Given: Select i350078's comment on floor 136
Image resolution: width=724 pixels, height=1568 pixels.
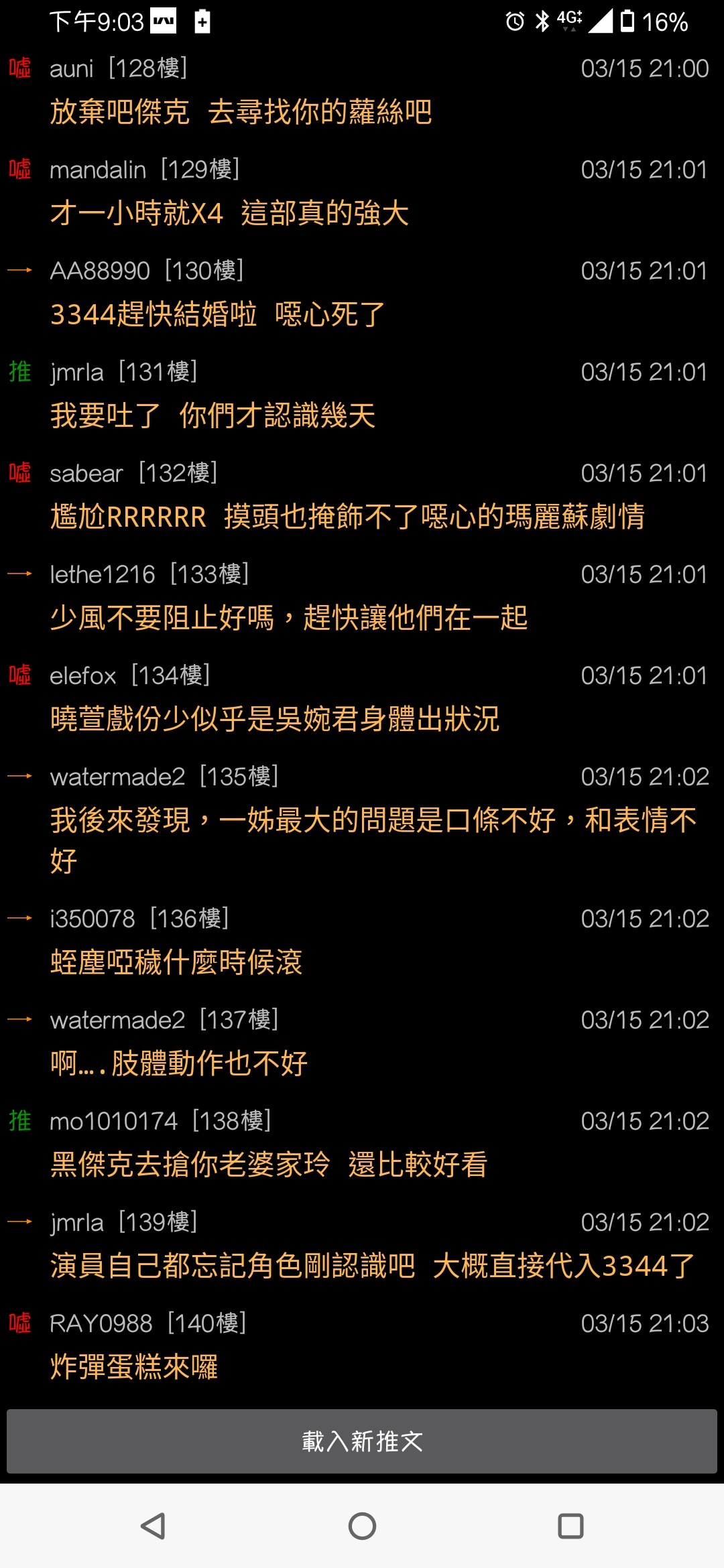Looking at the screenshot, I should tap(362, 941).
